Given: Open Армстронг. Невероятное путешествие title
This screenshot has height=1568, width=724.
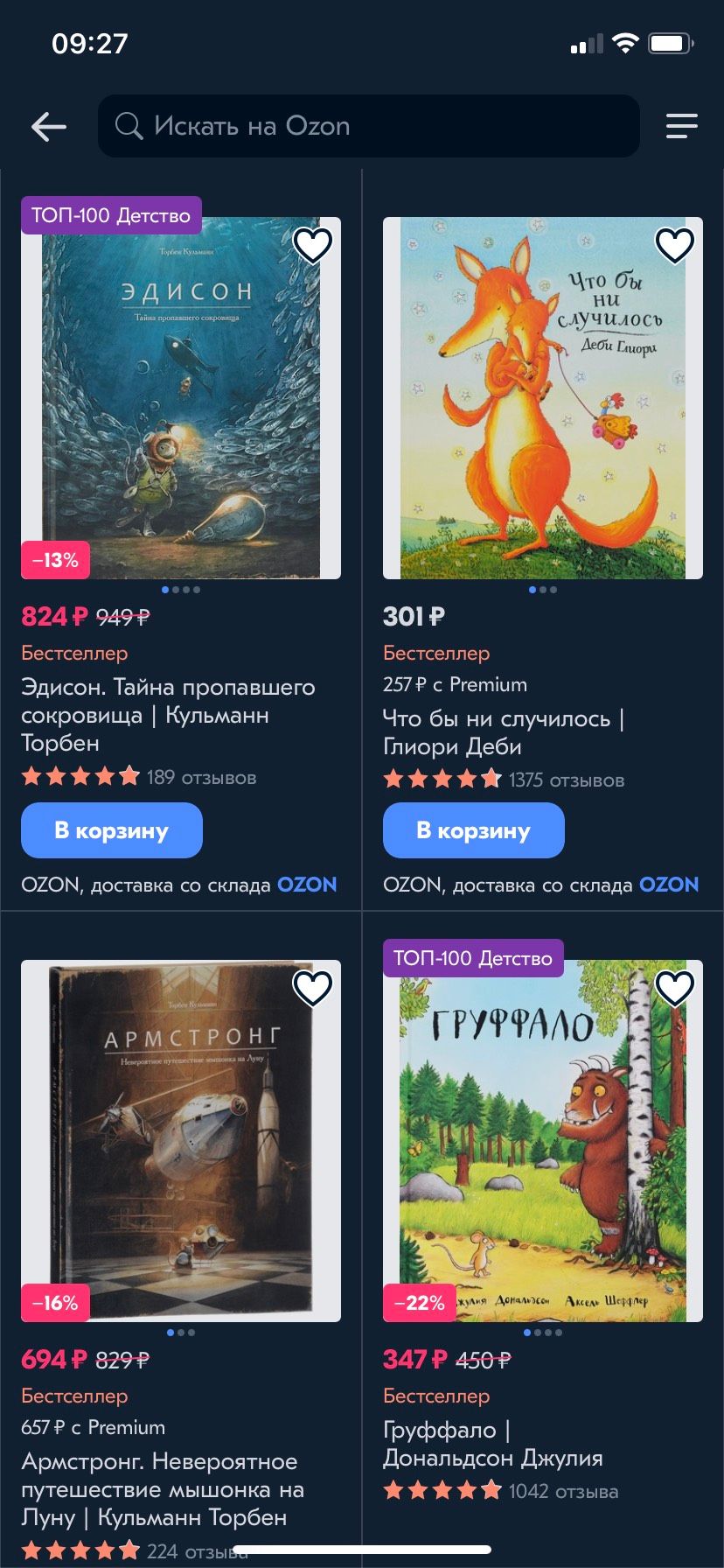Looking at the screenshot, I should click(163, 1489).
